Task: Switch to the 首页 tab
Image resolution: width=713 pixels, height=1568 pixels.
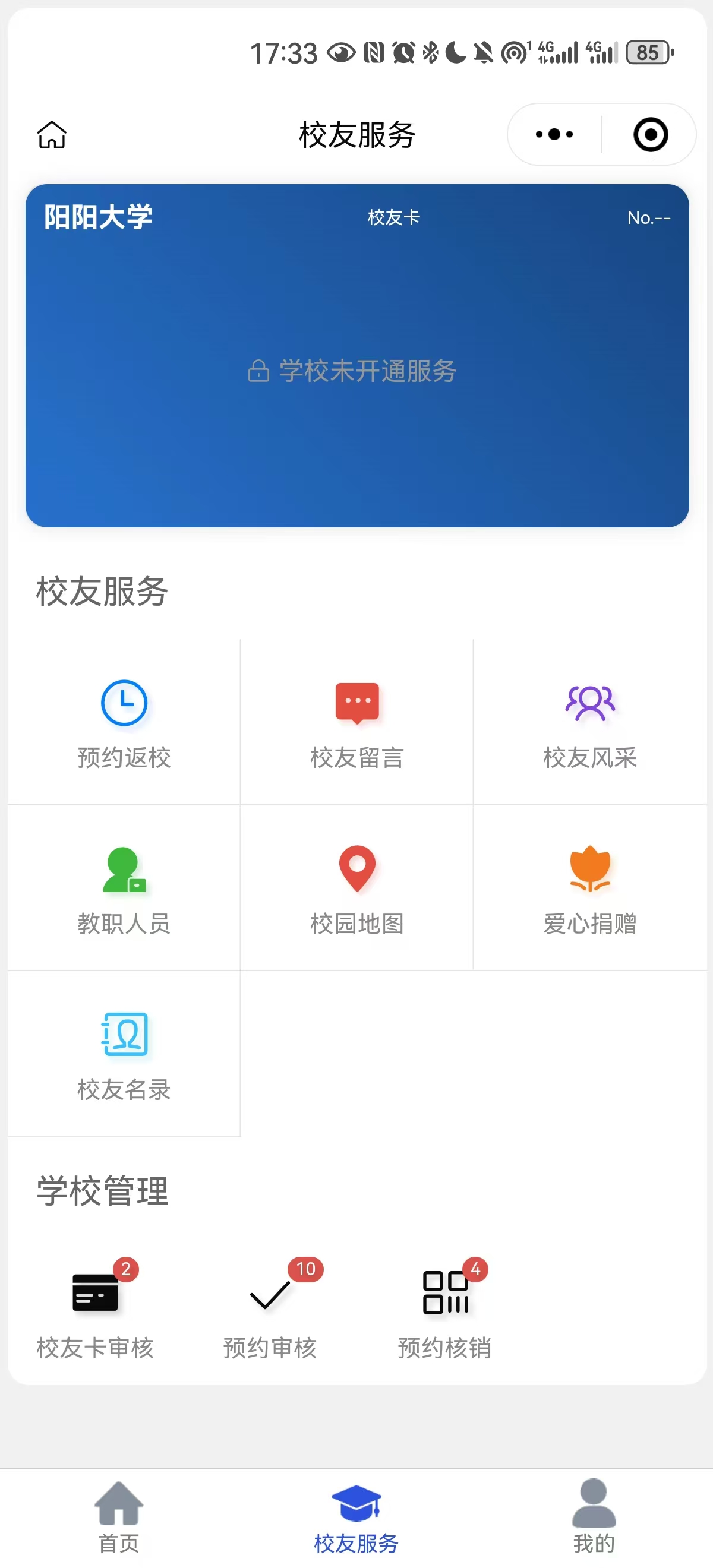Action: [x=119, y=1516]
